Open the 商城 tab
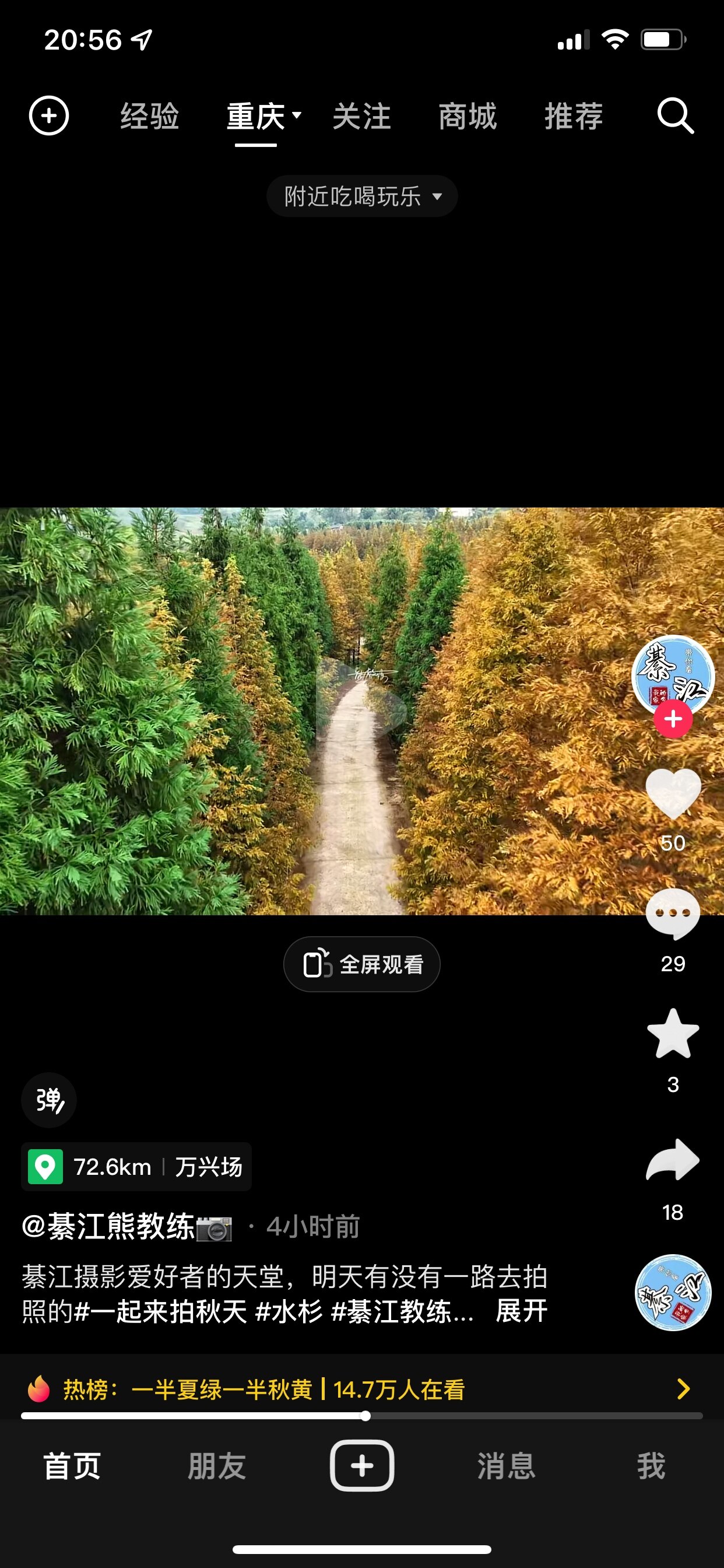Viewport: 724px width, 1568px height. click(x=468, y=116)
